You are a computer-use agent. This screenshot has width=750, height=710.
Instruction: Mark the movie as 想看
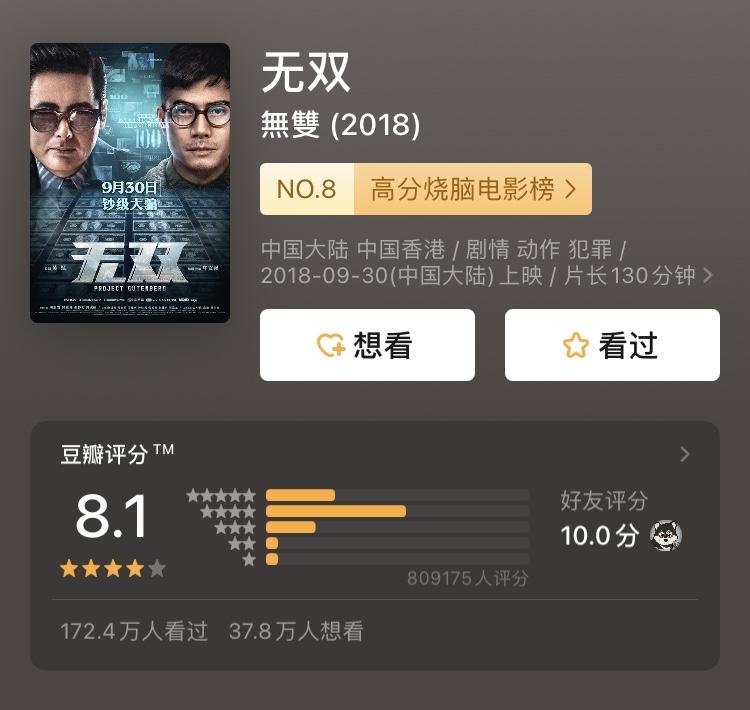pyautogui.click(x=367, y=345)
